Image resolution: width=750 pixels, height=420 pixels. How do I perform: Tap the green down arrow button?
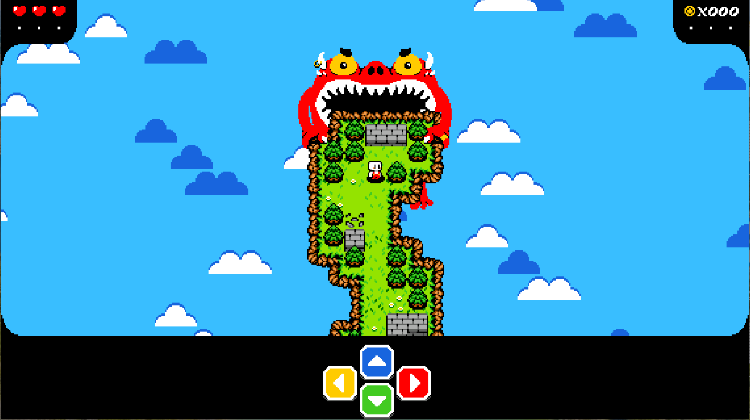pos(376,399)
